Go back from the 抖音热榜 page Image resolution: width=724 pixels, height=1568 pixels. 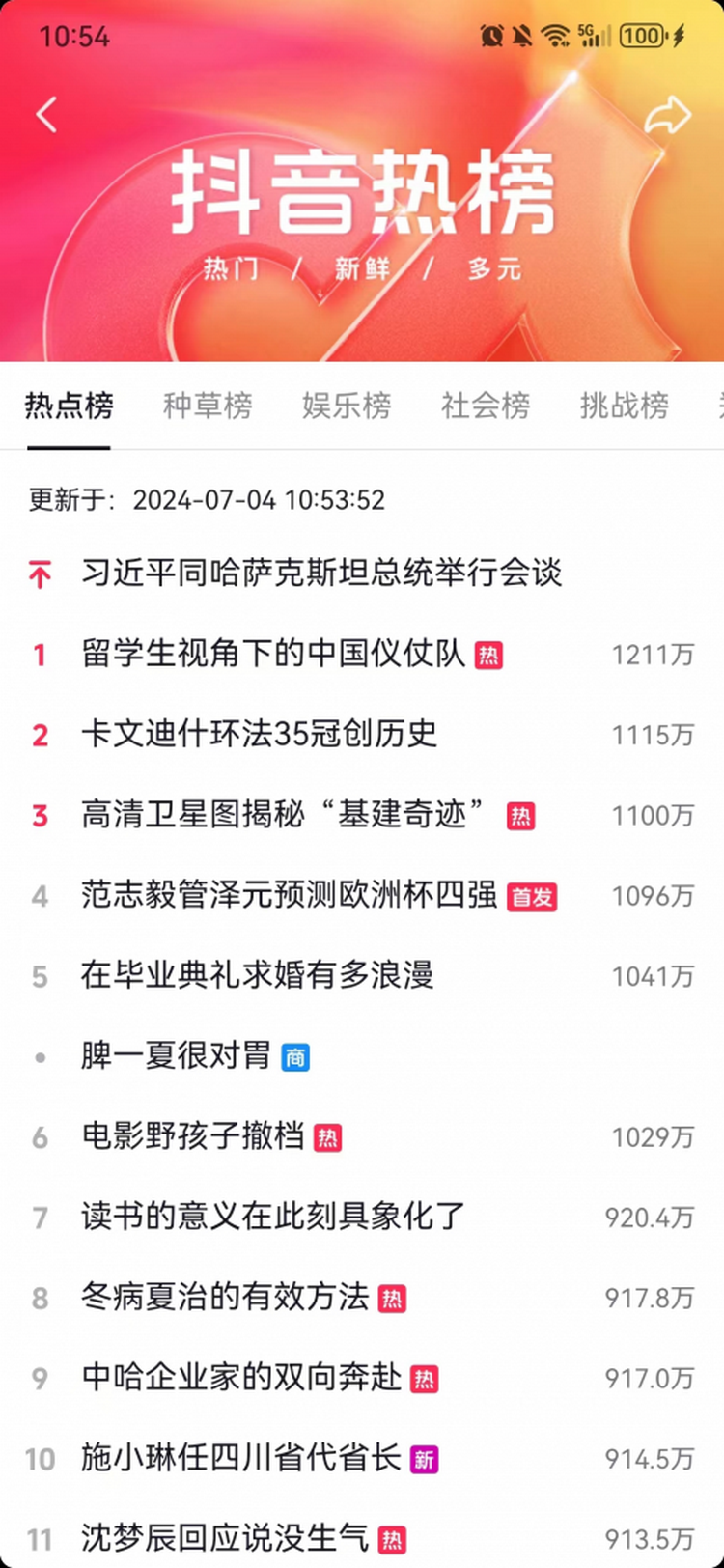pyautogui.click(x=46, y=115)
